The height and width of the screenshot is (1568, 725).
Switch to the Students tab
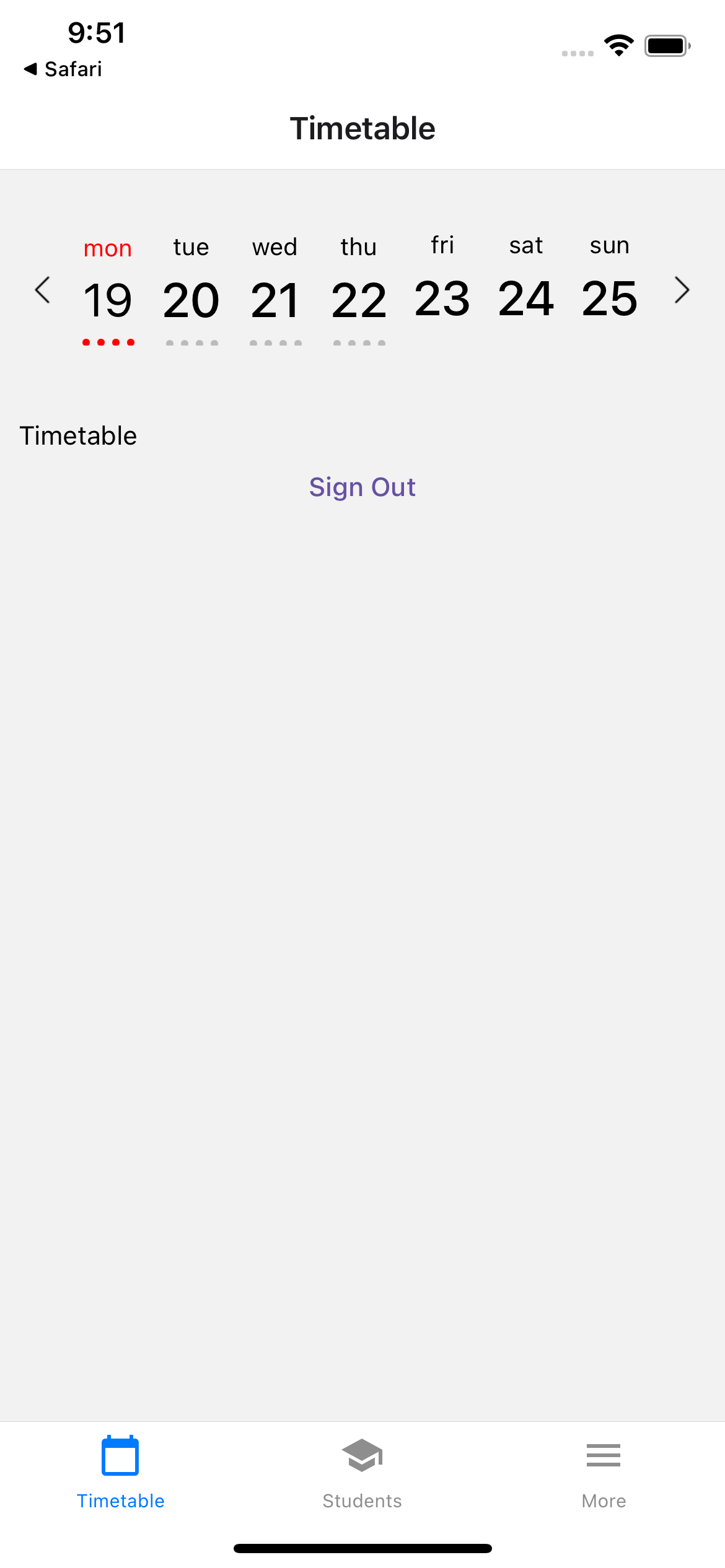pos(362,1473)
